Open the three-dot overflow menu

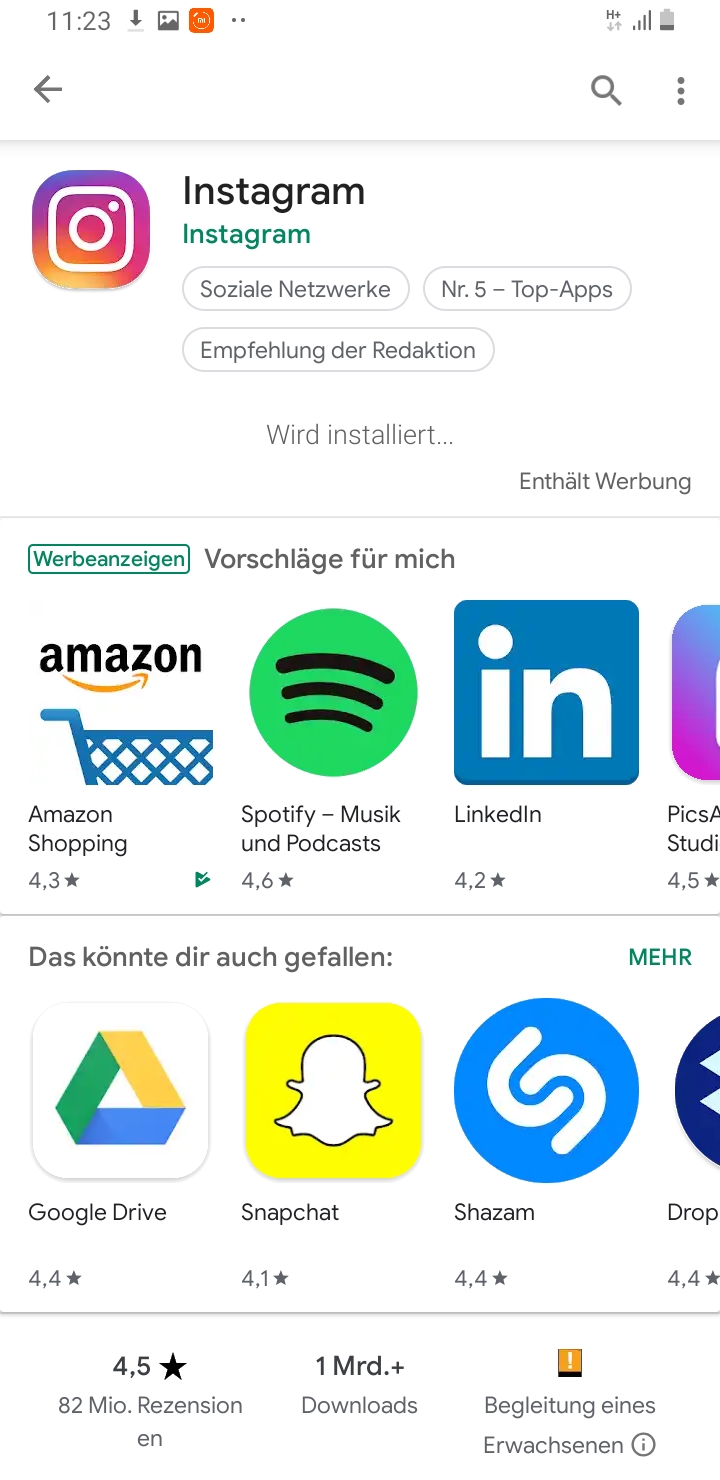click(681, 91)
